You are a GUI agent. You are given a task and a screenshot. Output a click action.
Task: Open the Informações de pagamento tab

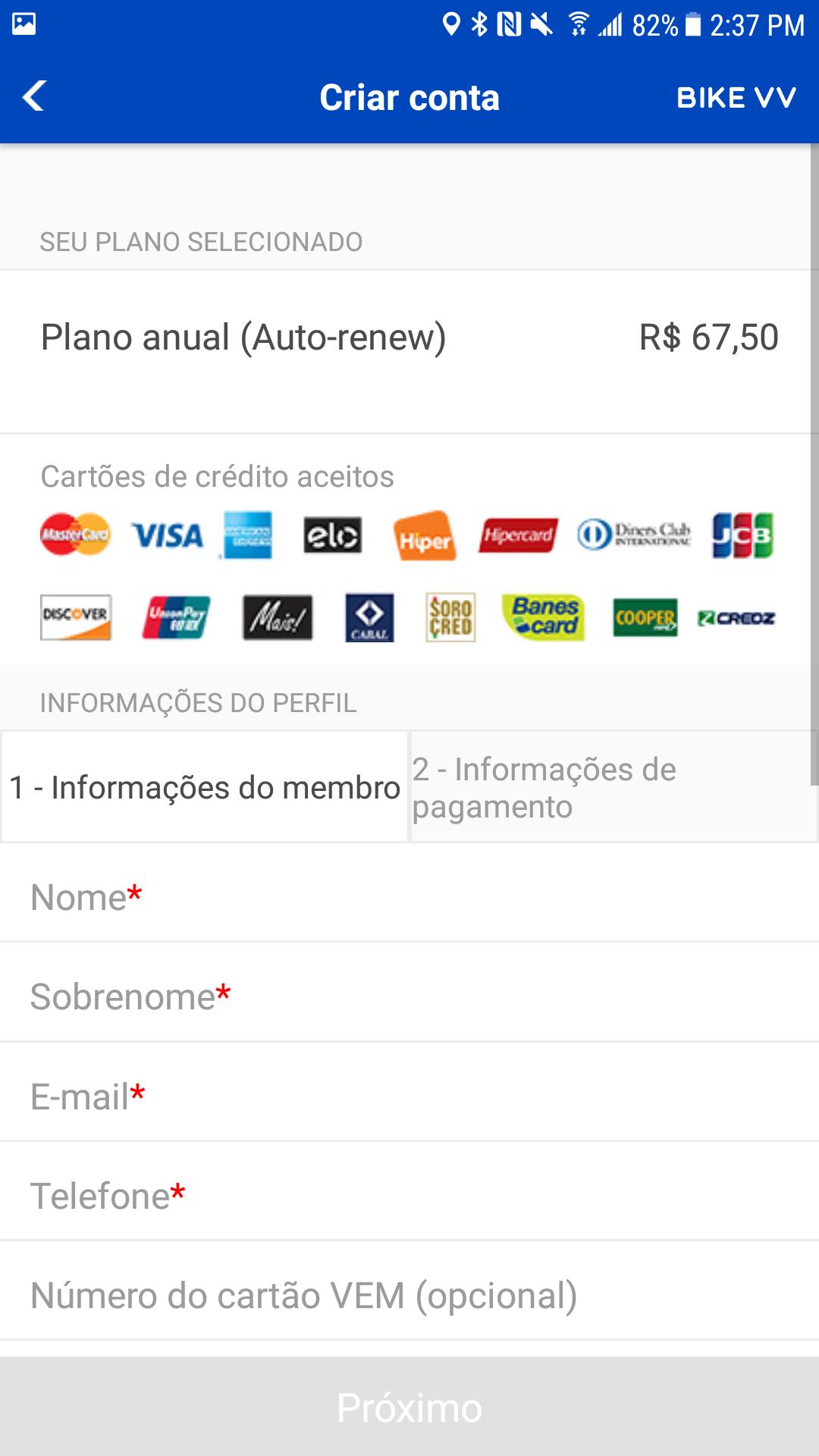[613, 787]
